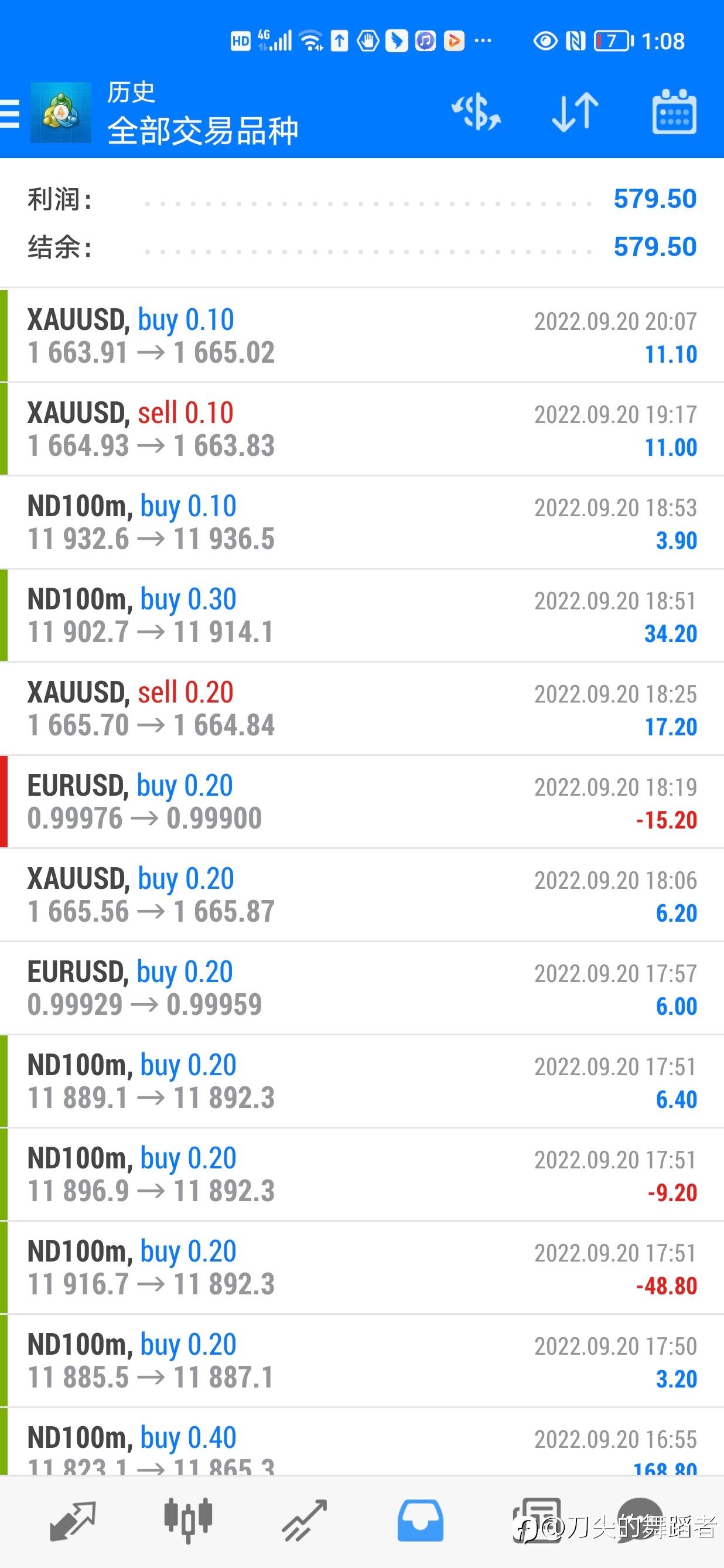Open the EURUSD buy trade with -15.20 loss

(362, 802)
